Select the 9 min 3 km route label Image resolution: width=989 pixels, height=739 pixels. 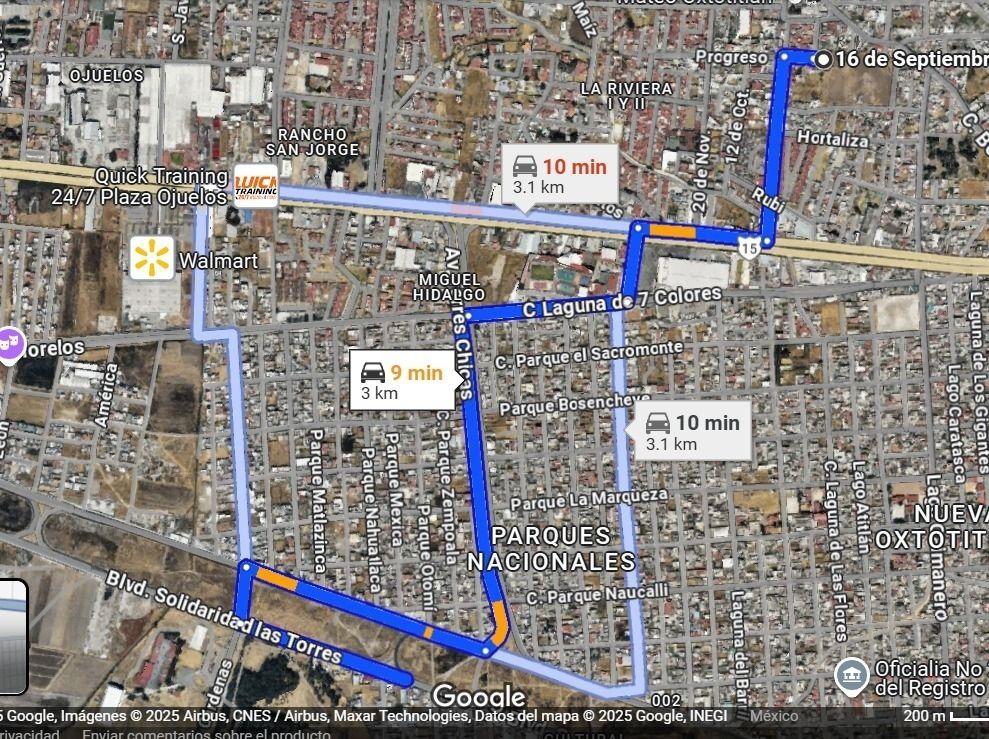click(401, 381)
